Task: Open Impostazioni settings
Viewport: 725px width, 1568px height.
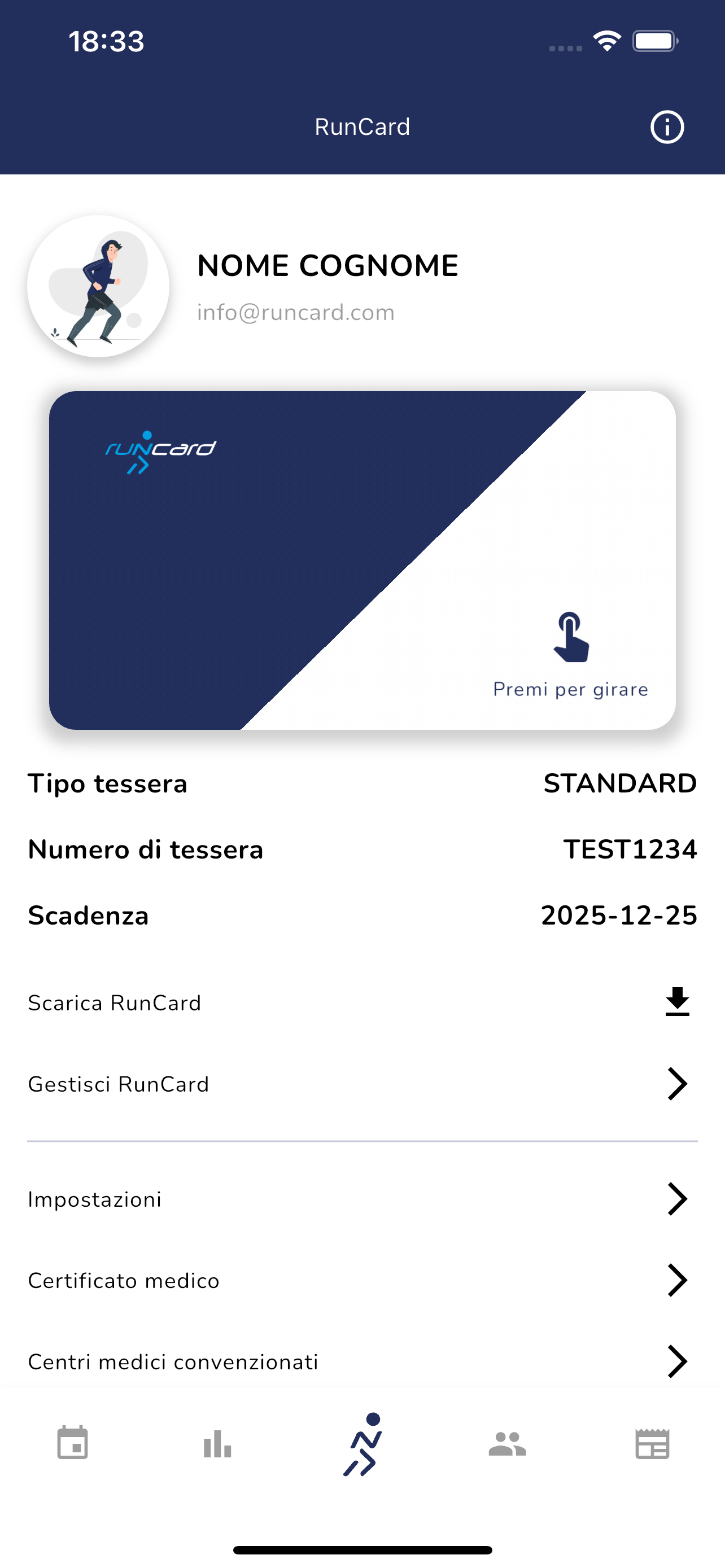Action: (362, 1198)
